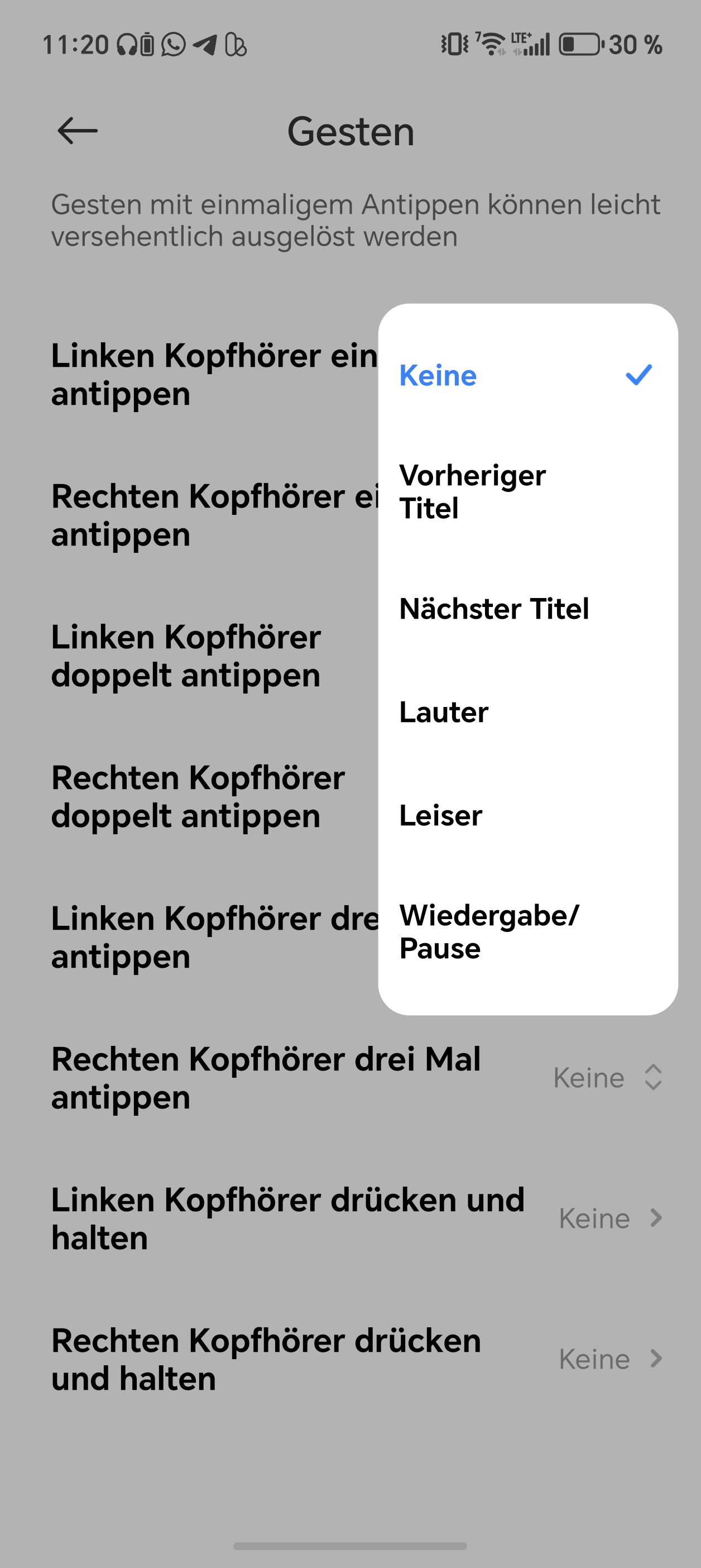Set the gesture to Leiser
The width and height of the screenshot is (701, 1568).
(x=527, y=816)
